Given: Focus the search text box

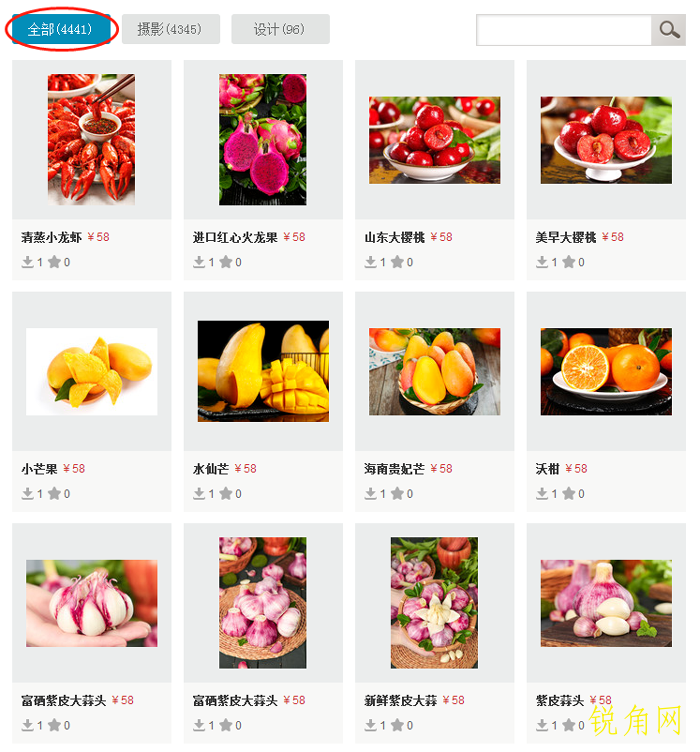Looking at the screenshot, I should point(564,30).
